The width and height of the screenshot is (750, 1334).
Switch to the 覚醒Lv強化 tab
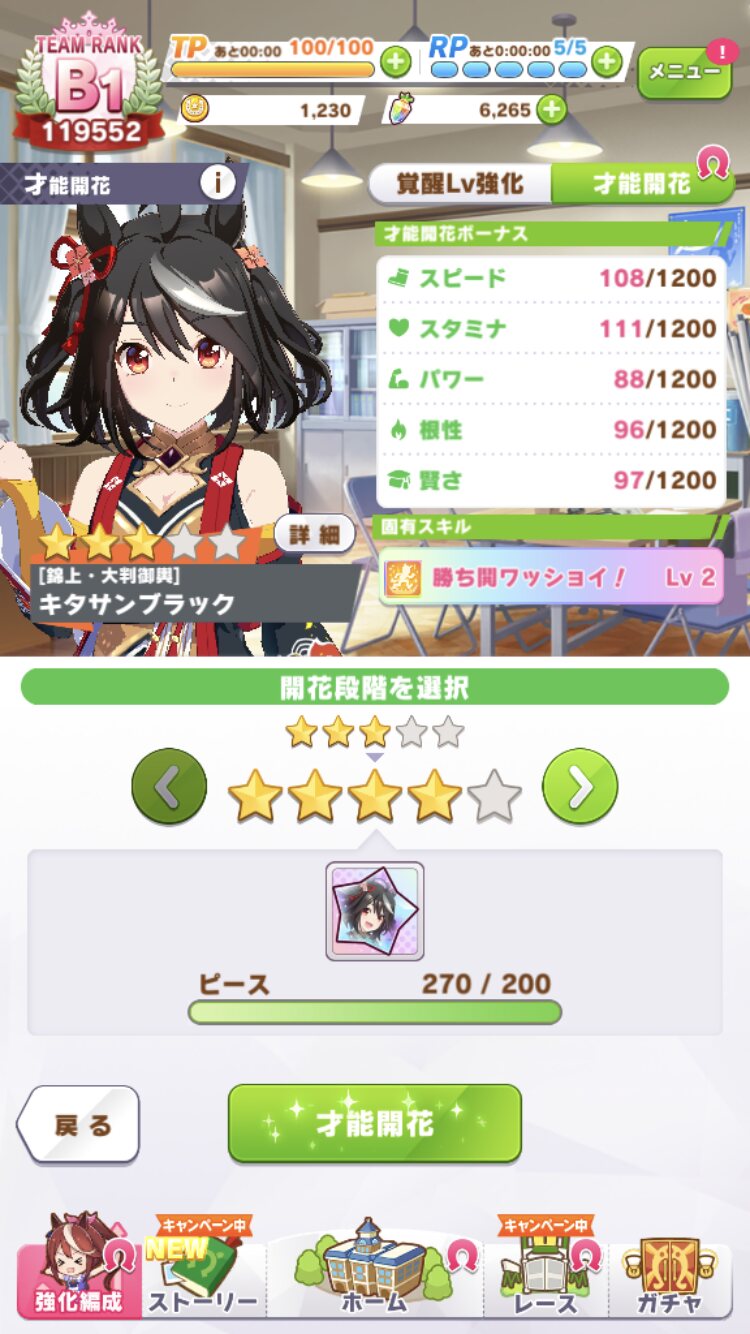pyautogui.click(x=460, y=185)
